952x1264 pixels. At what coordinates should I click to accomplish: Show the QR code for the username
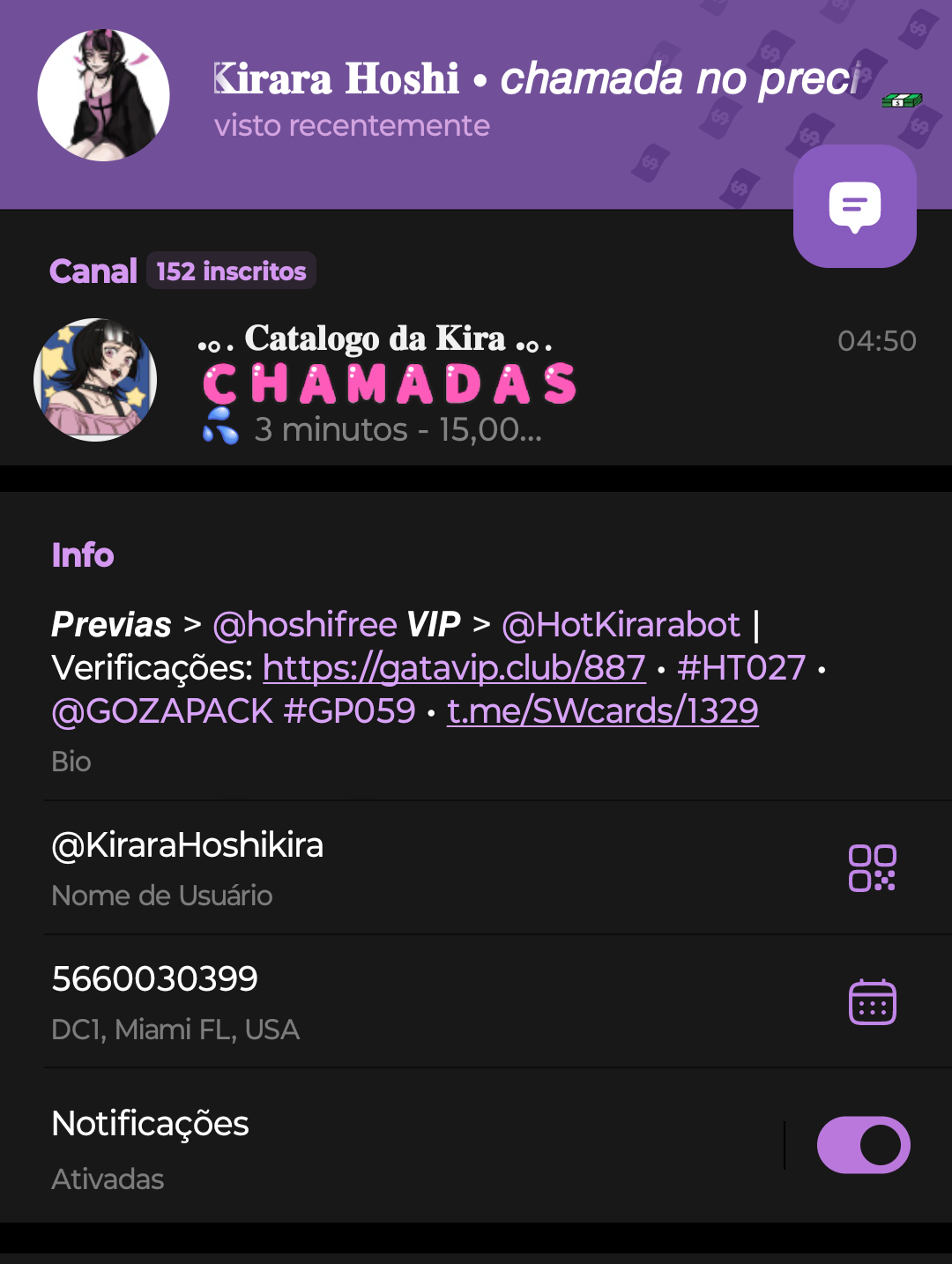[x=872, y=868]
